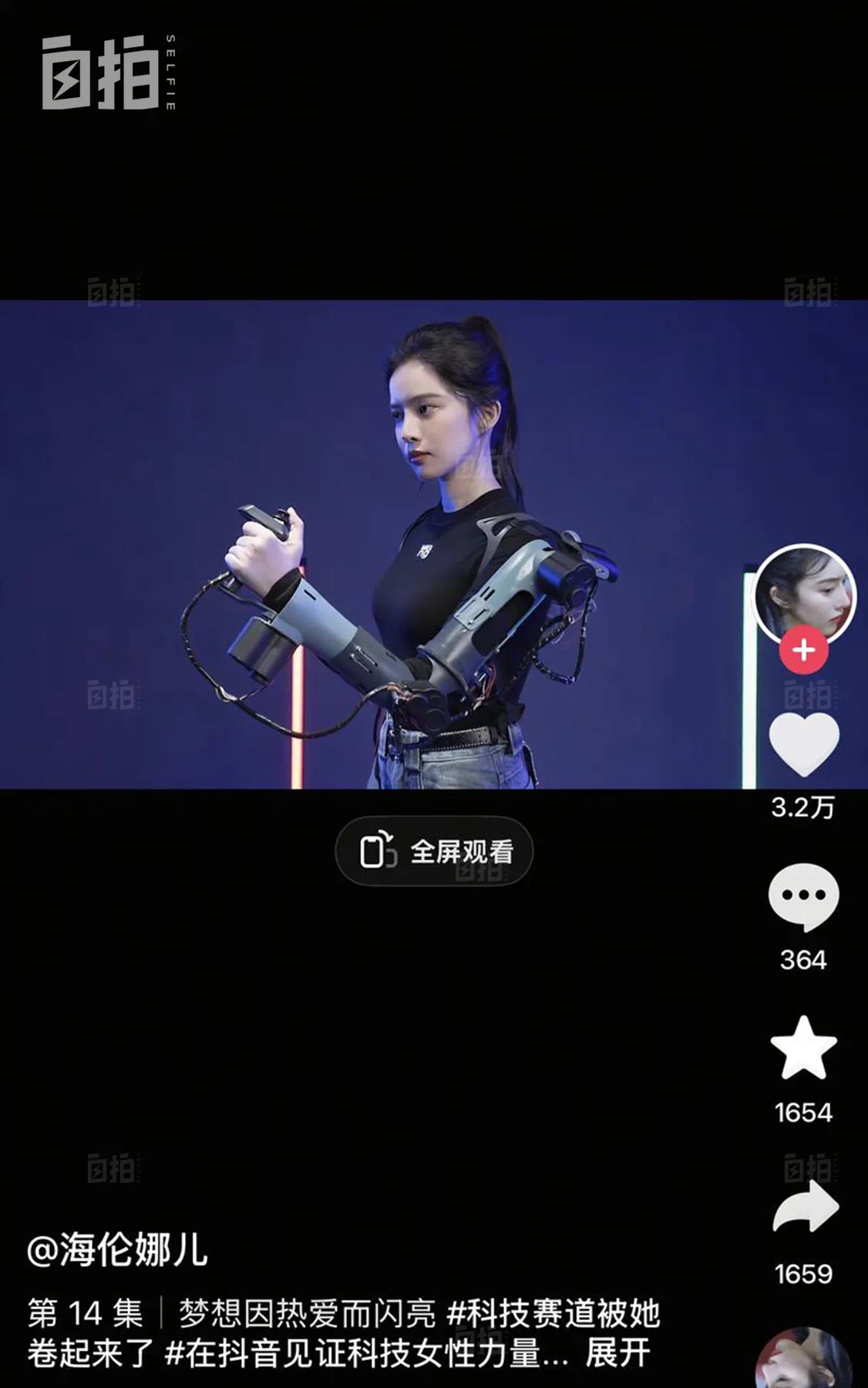
Task: Share the video using the arrow icon
Action: tap(805, 1208)
